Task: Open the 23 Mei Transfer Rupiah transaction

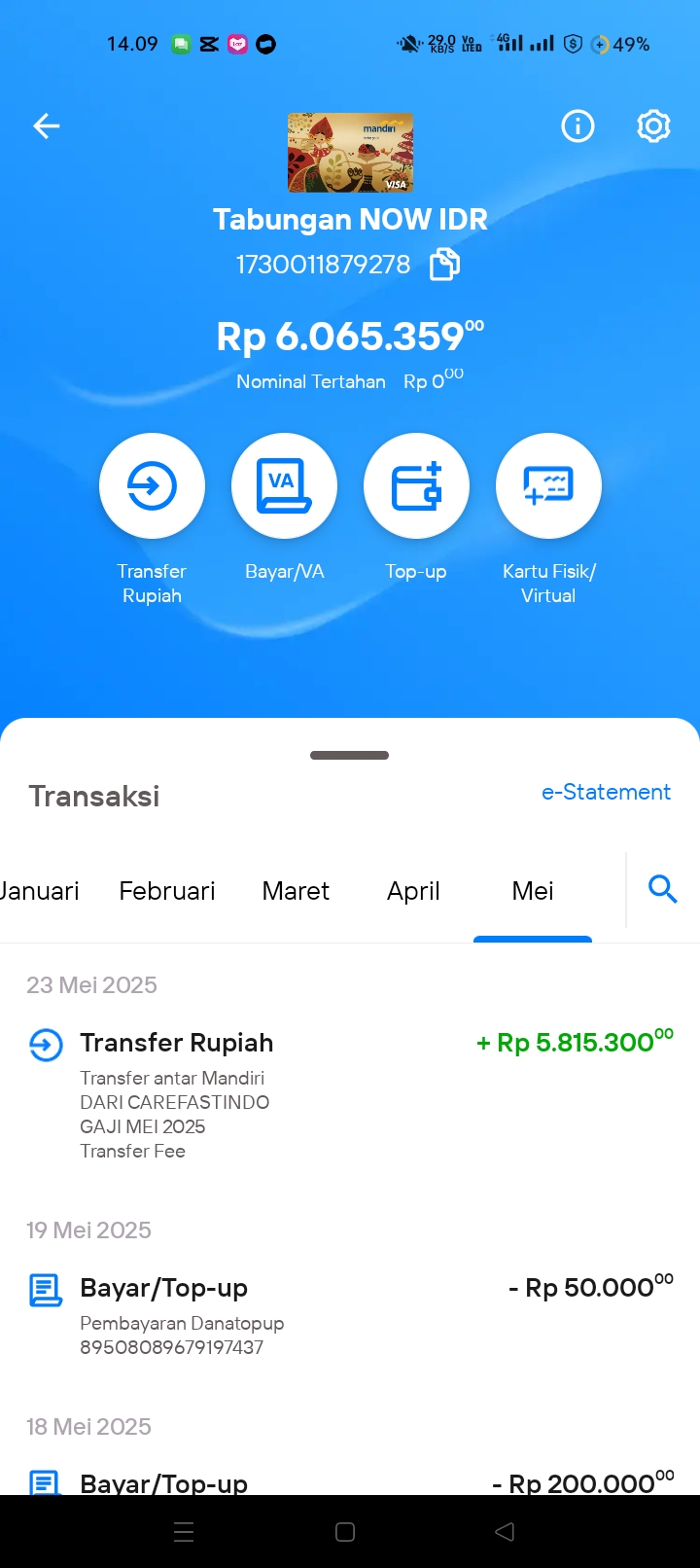Action: coord(350,1095)
